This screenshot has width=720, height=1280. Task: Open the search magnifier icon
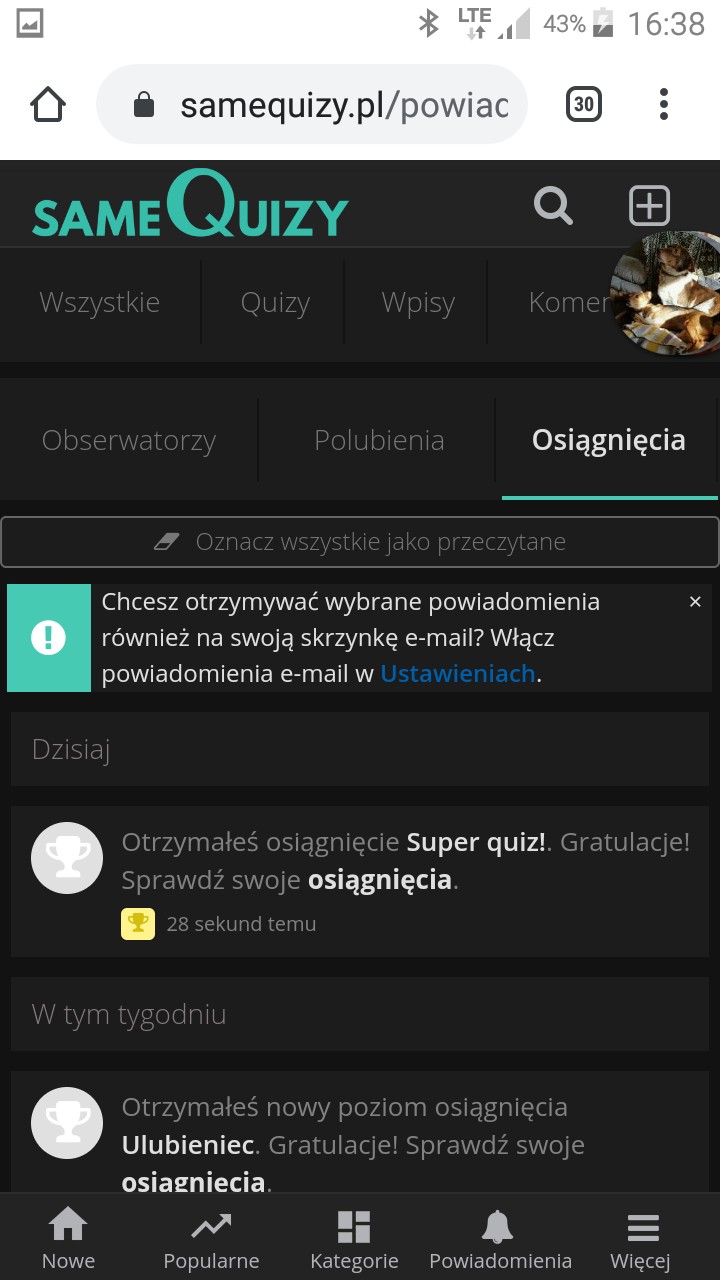[553, 206]
